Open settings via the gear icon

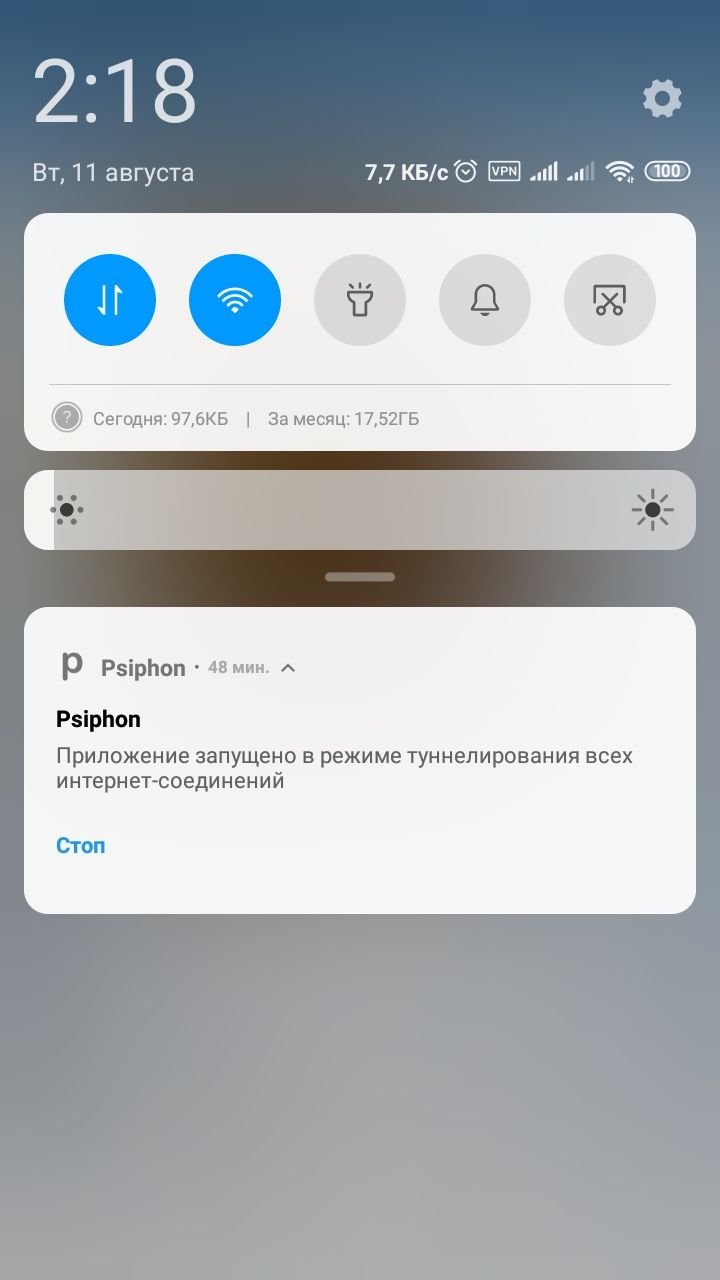[x=662, y=98]
